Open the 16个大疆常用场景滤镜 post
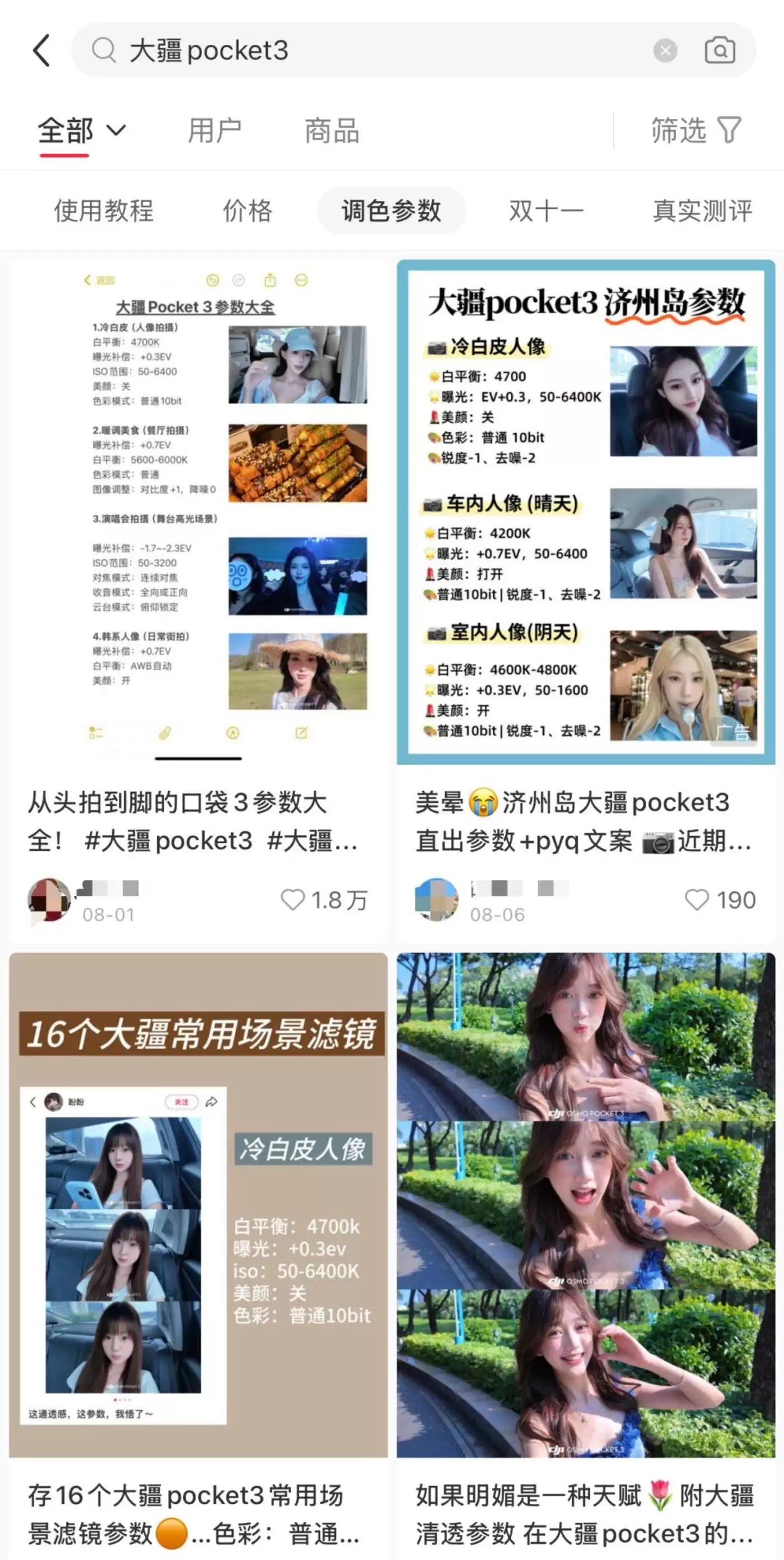 [x=198, y=1205]
